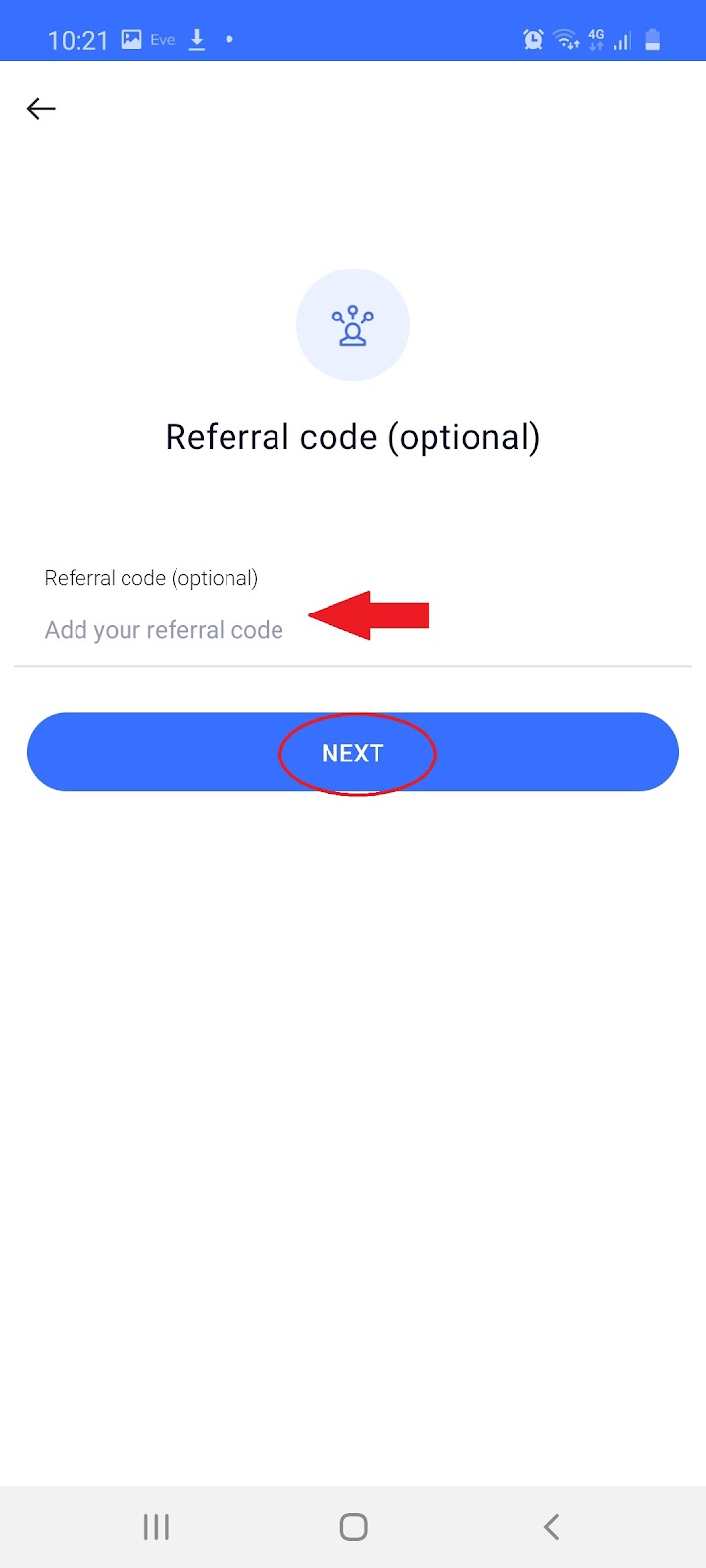The image size is (706, 1568).
Task: Go to the home screen
Action: tap(353, 1526)
